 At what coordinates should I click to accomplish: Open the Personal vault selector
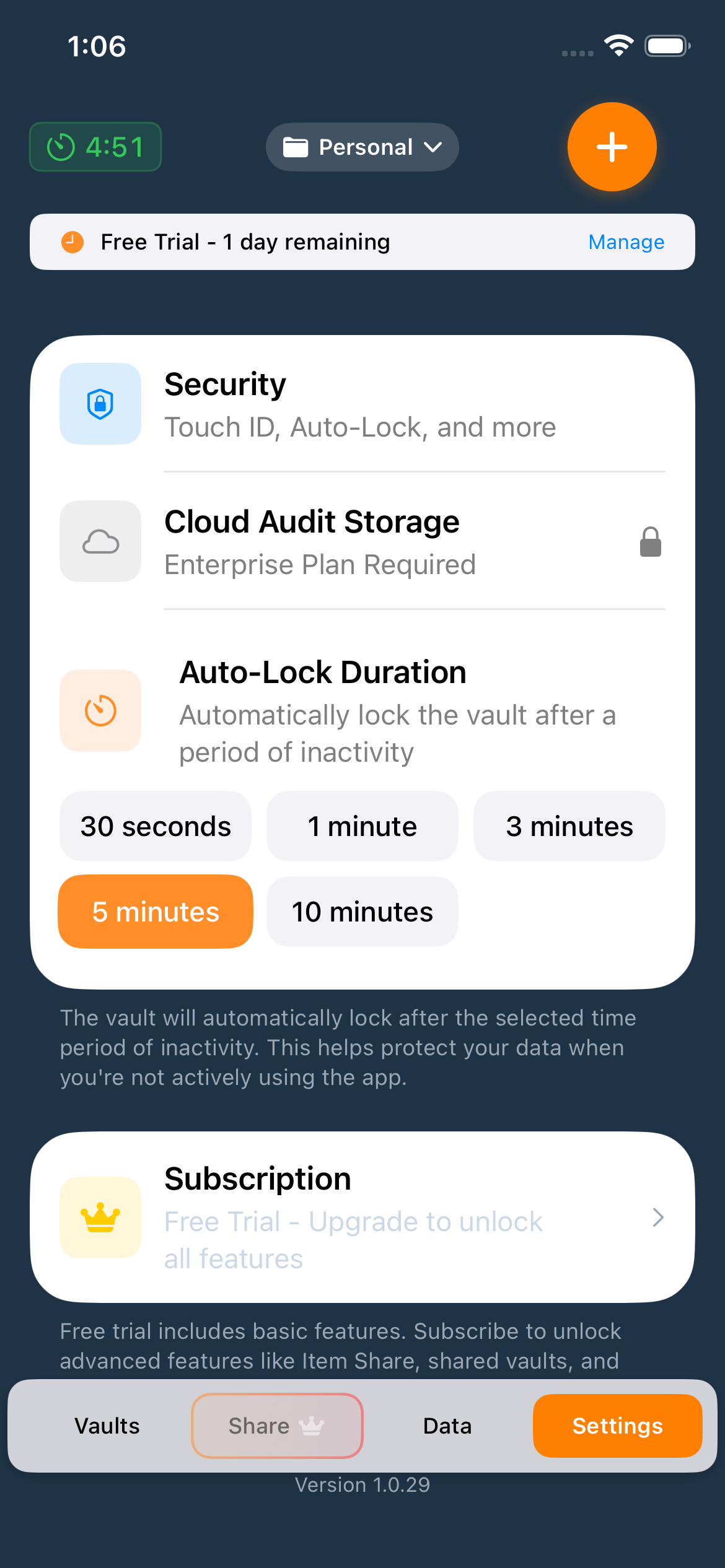362,147
